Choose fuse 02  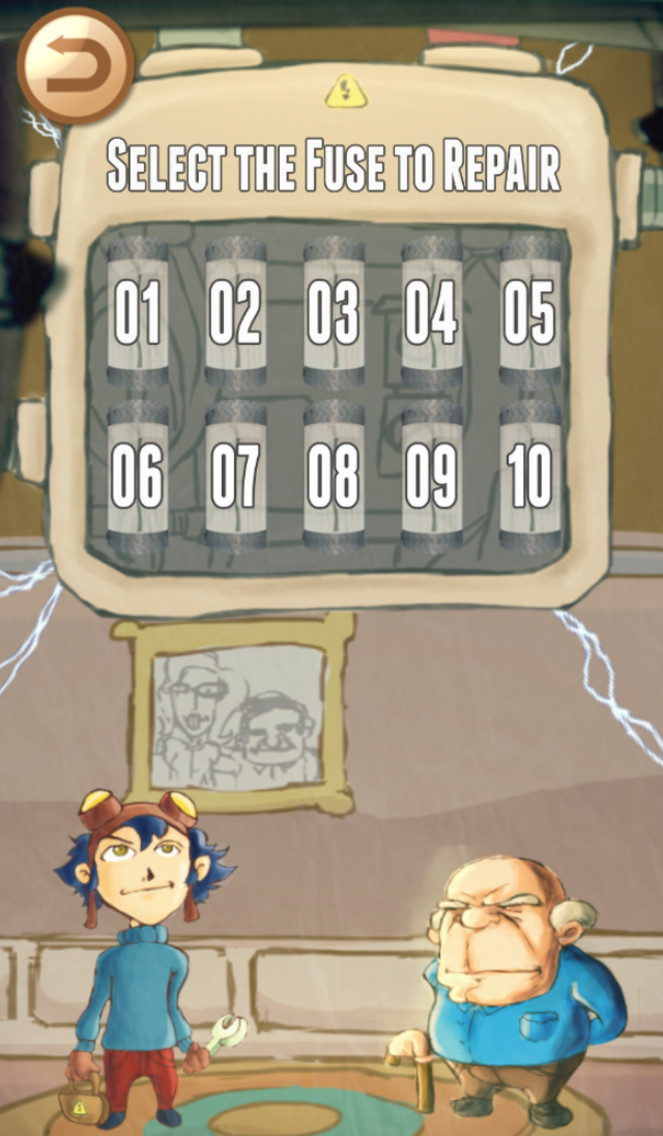coord(235,312)
